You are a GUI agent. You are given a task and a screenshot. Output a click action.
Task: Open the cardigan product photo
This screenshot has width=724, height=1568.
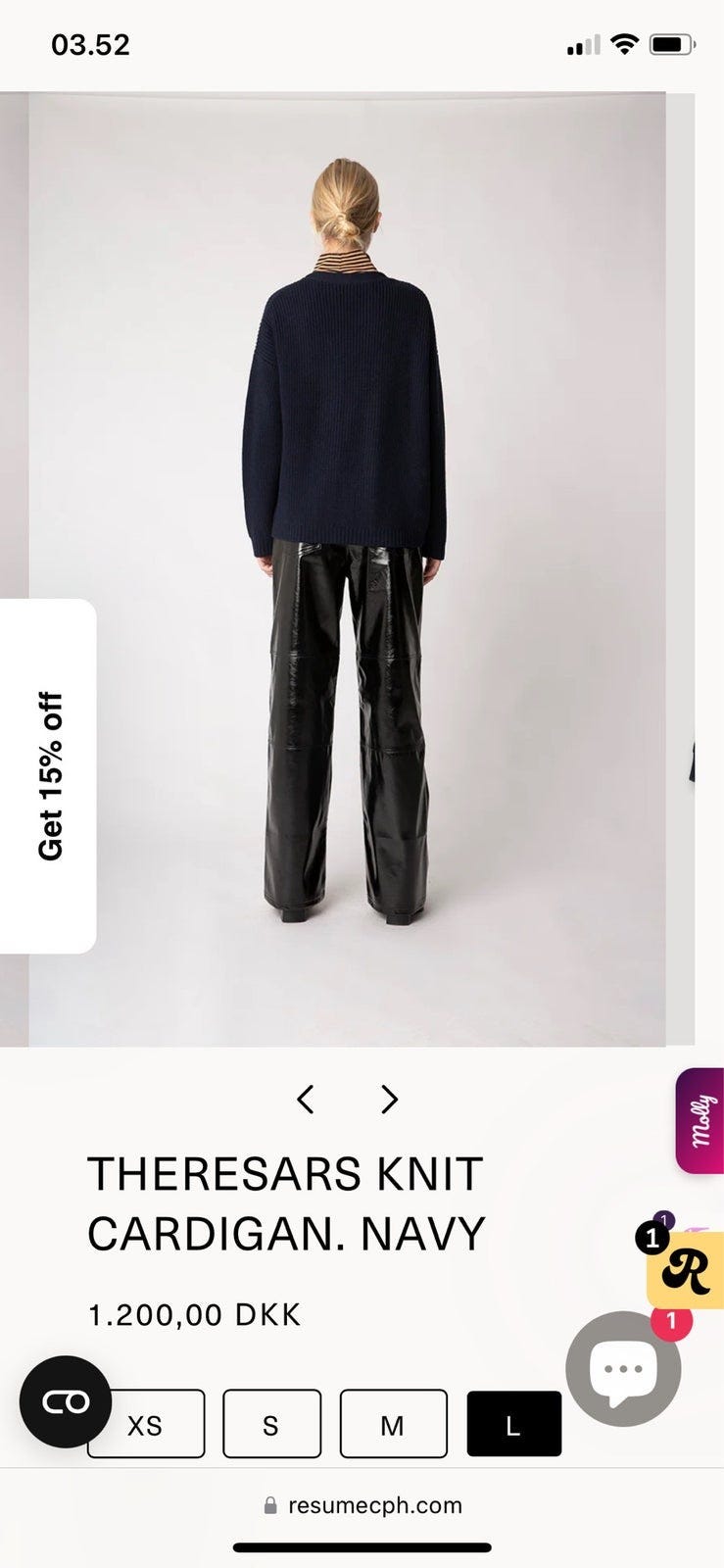pos(347,569)
